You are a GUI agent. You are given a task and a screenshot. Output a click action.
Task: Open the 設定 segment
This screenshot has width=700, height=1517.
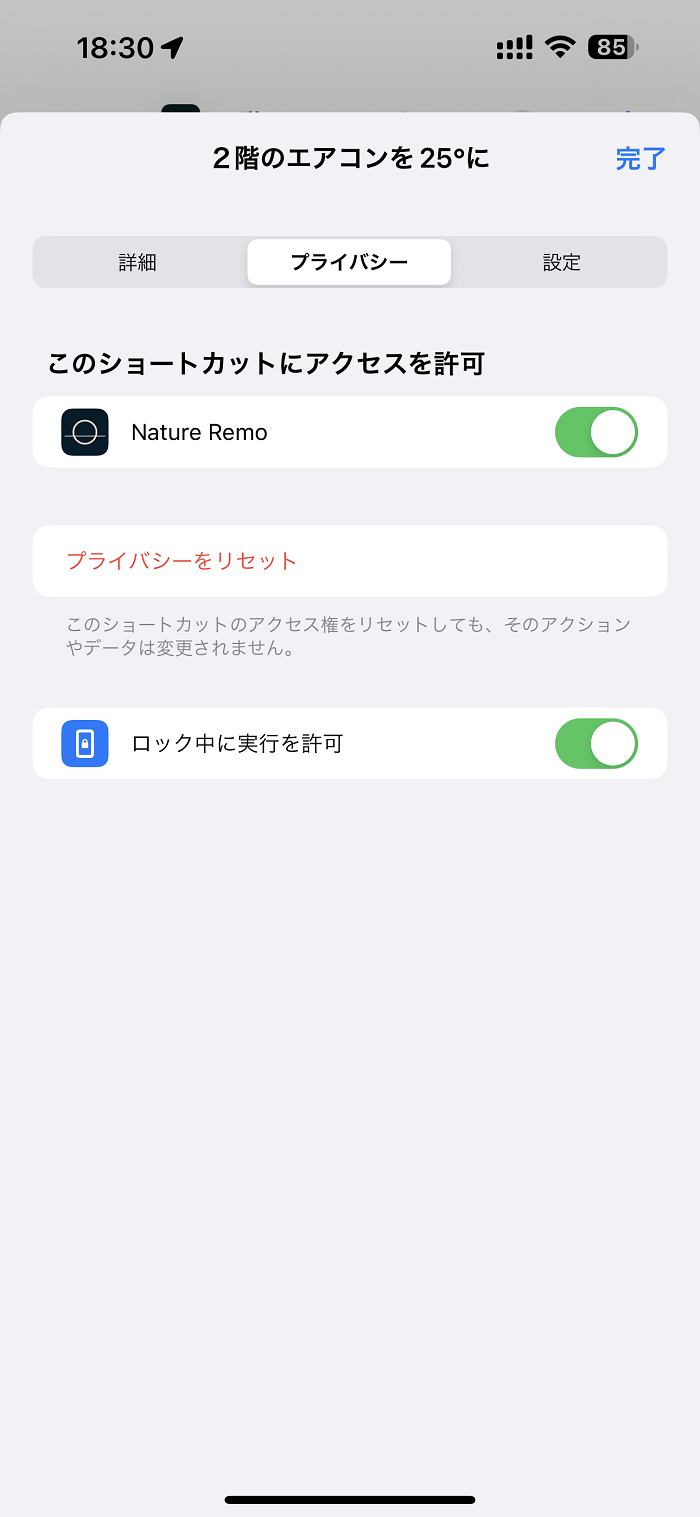(x=561, y=262)
